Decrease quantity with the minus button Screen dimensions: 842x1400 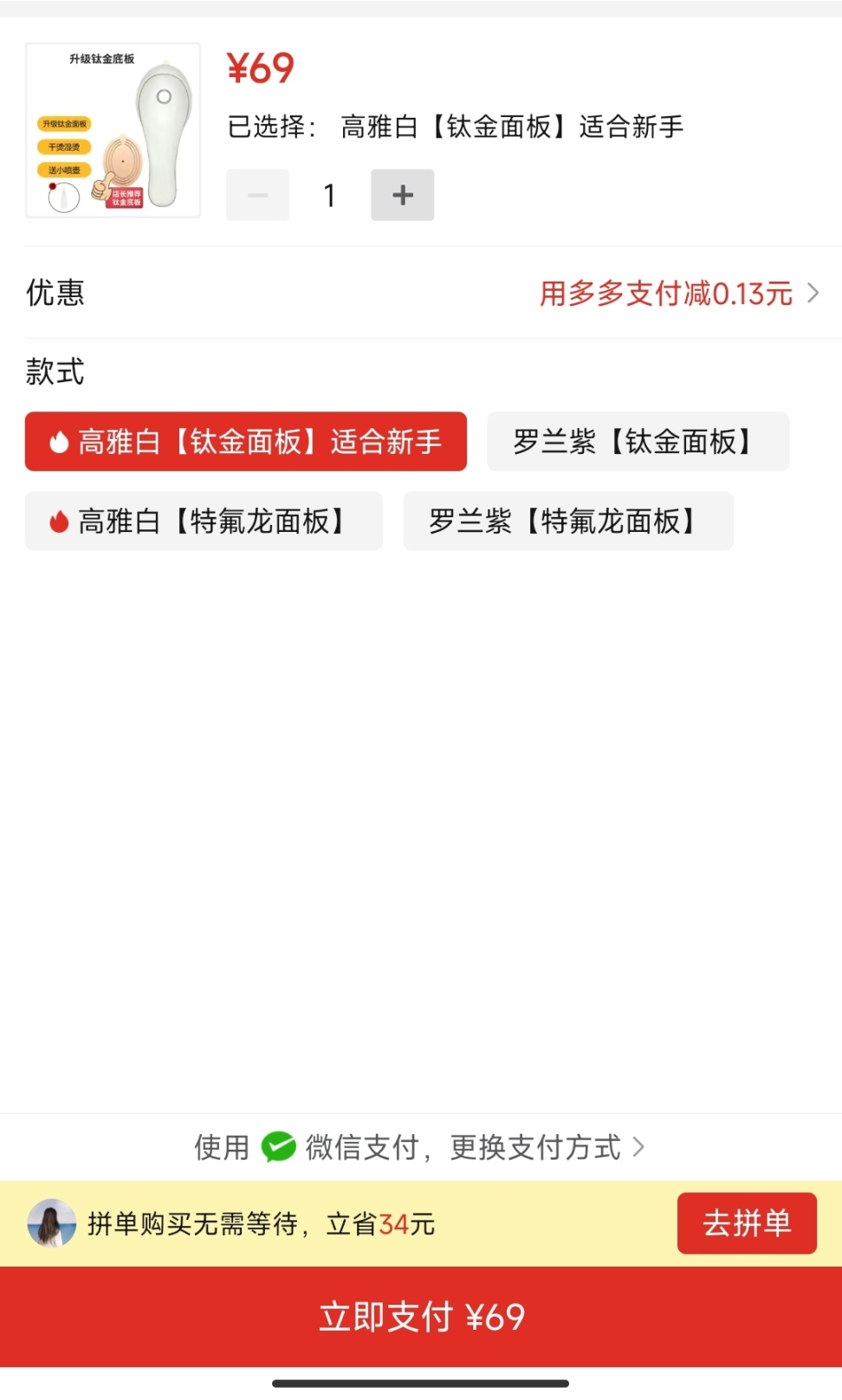(257, 195)
